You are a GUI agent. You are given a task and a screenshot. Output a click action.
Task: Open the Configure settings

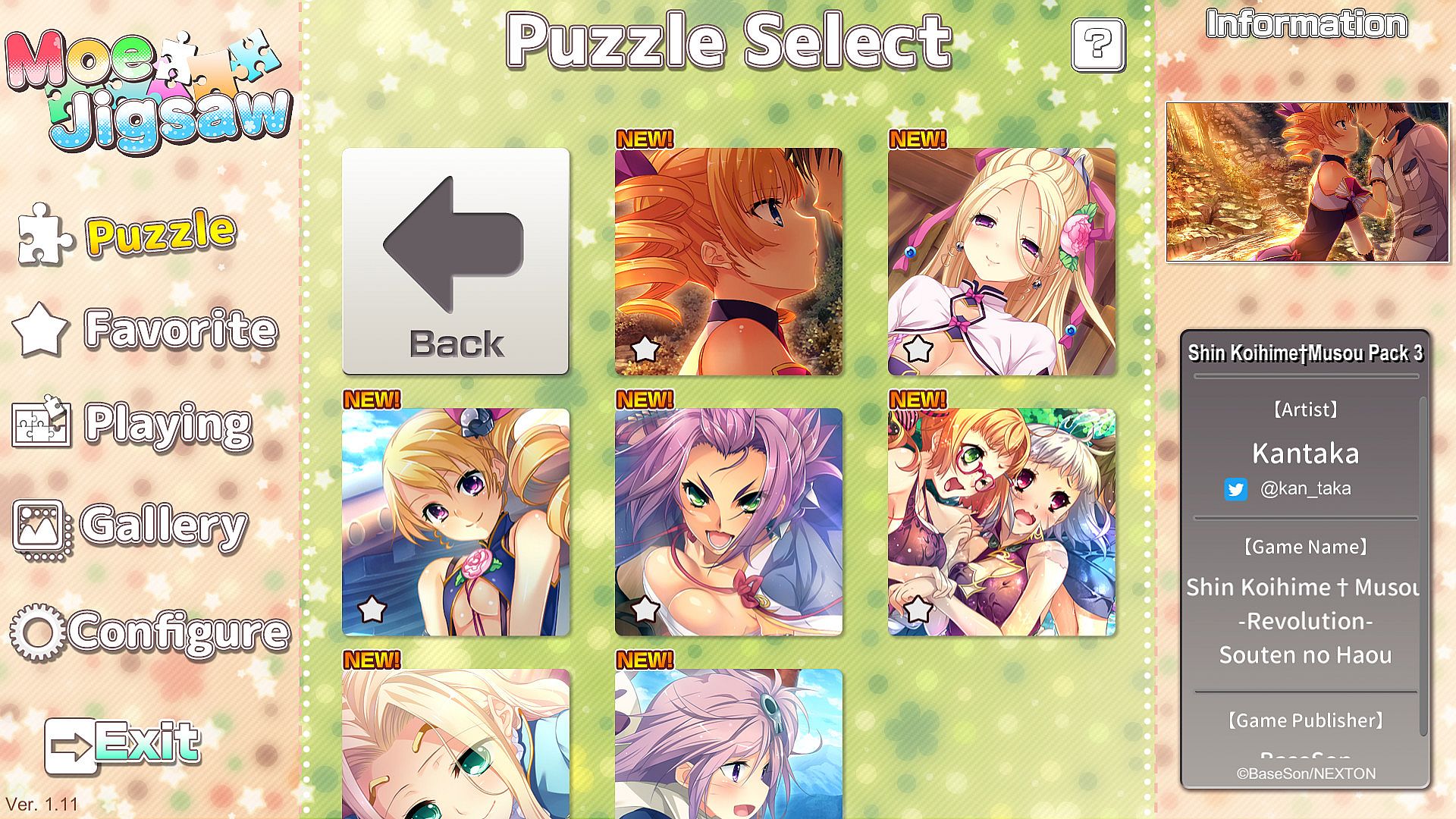click(x=178, y=632)
